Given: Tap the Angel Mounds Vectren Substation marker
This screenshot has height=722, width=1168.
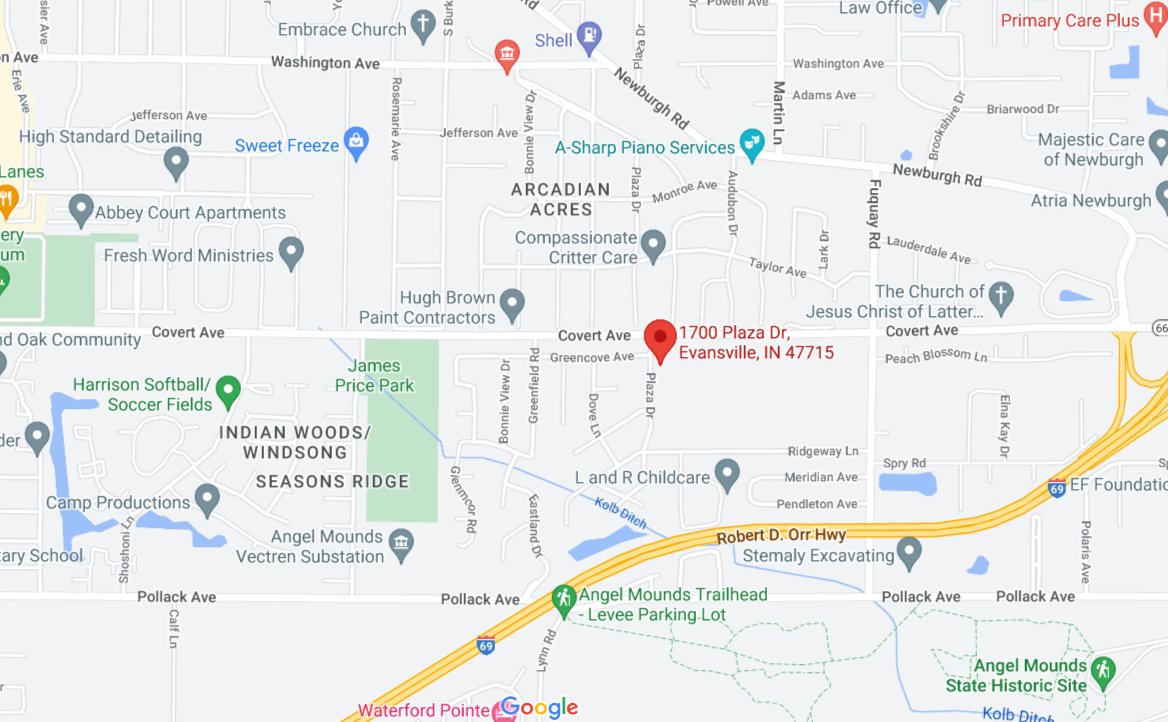Looking at the screenshot, I should [401, 543].
